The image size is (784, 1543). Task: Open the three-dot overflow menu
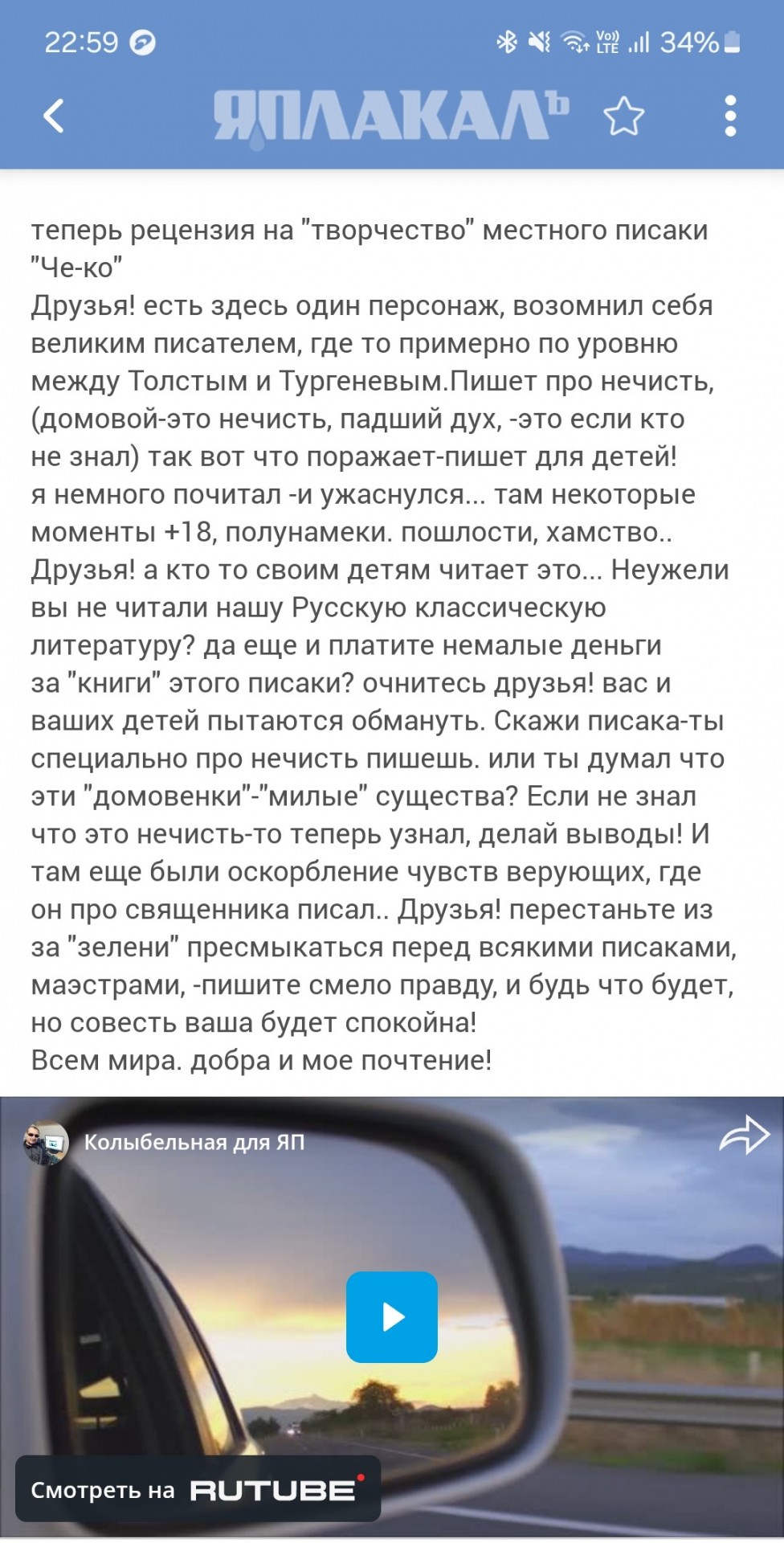(730, 116)
